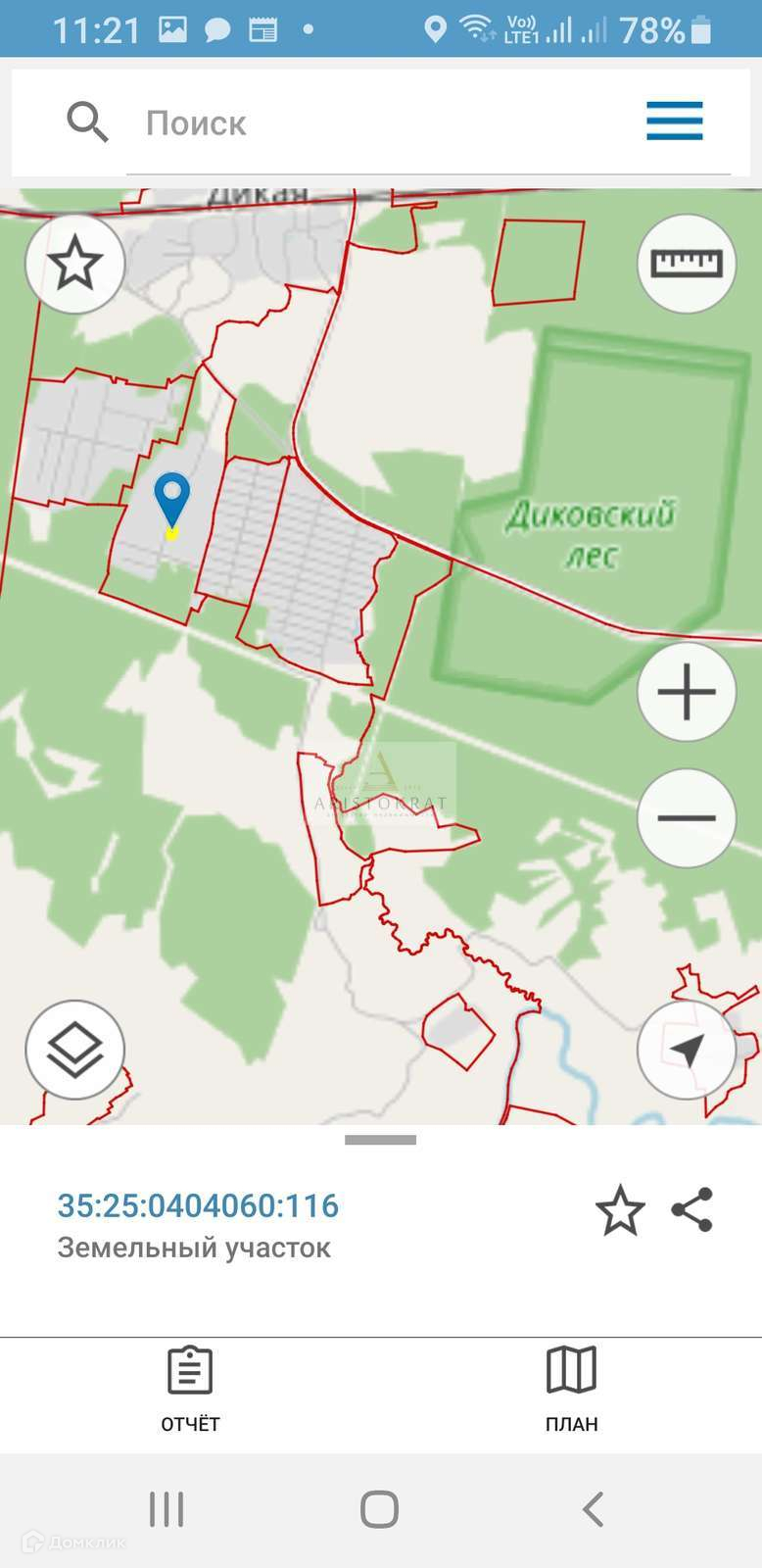This screenshot has width=762, height=1568.
Task: Expand the bottom sheet handle
Action: point(380,1140)
